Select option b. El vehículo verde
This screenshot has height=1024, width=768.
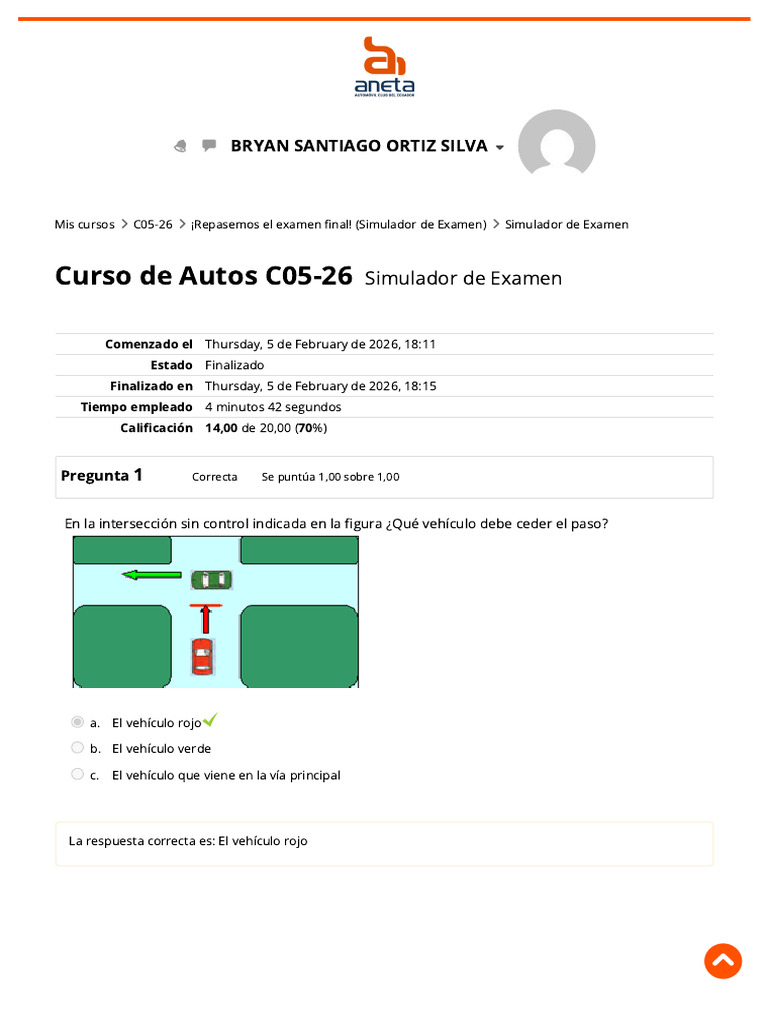[77, 748]
